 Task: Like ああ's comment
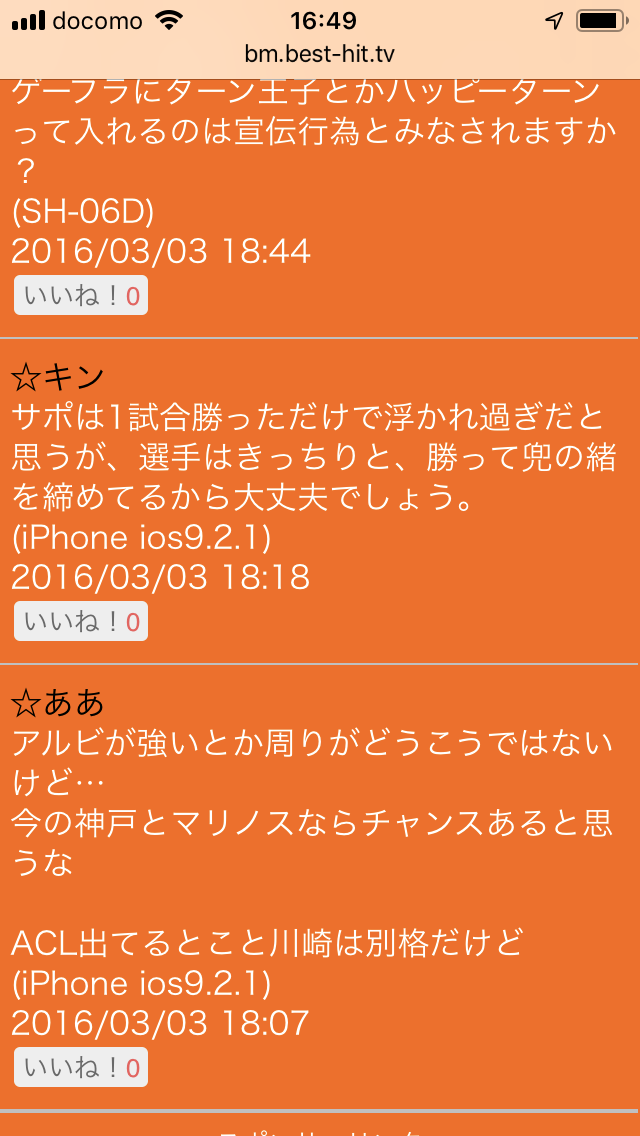[x=80, y=1067]
